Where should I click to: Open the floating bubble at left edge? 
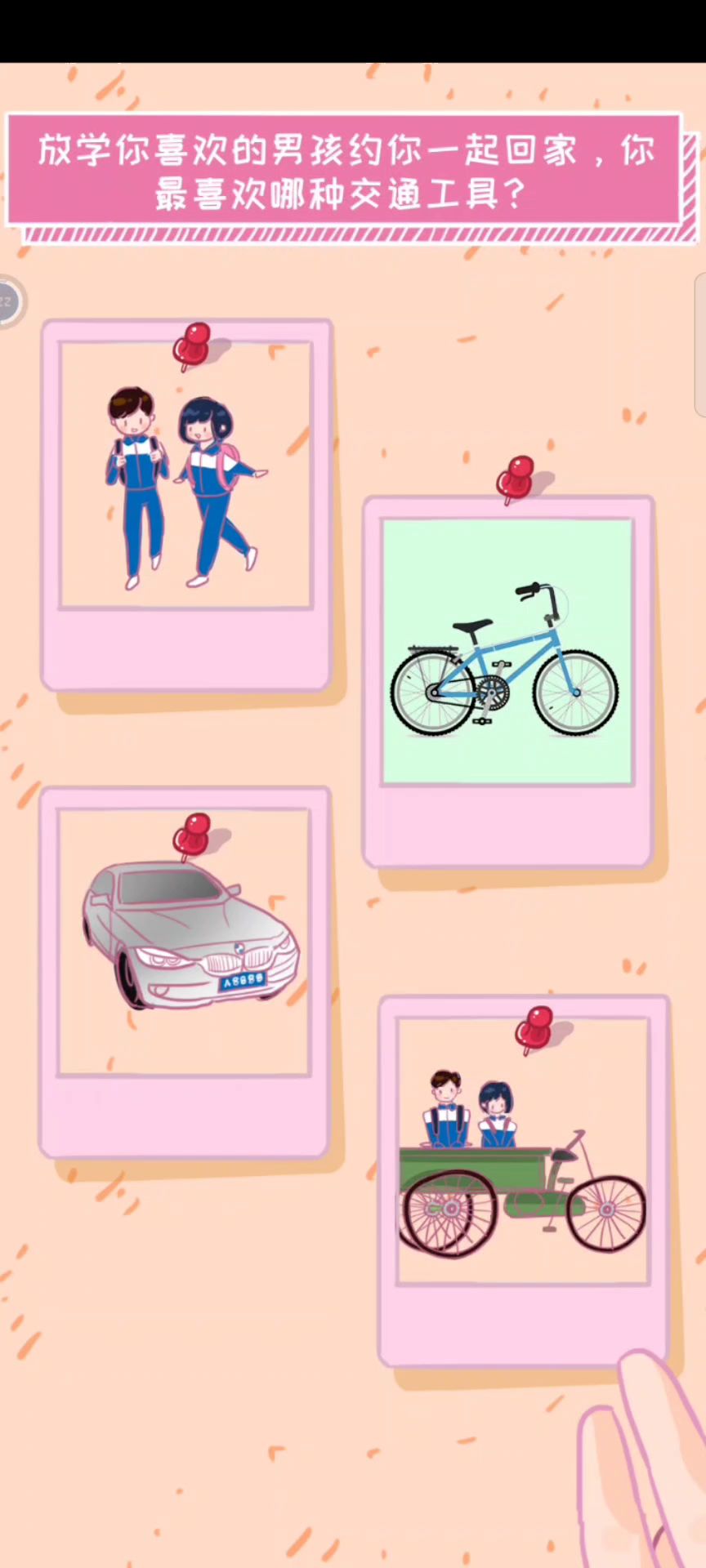pos(8,303)
